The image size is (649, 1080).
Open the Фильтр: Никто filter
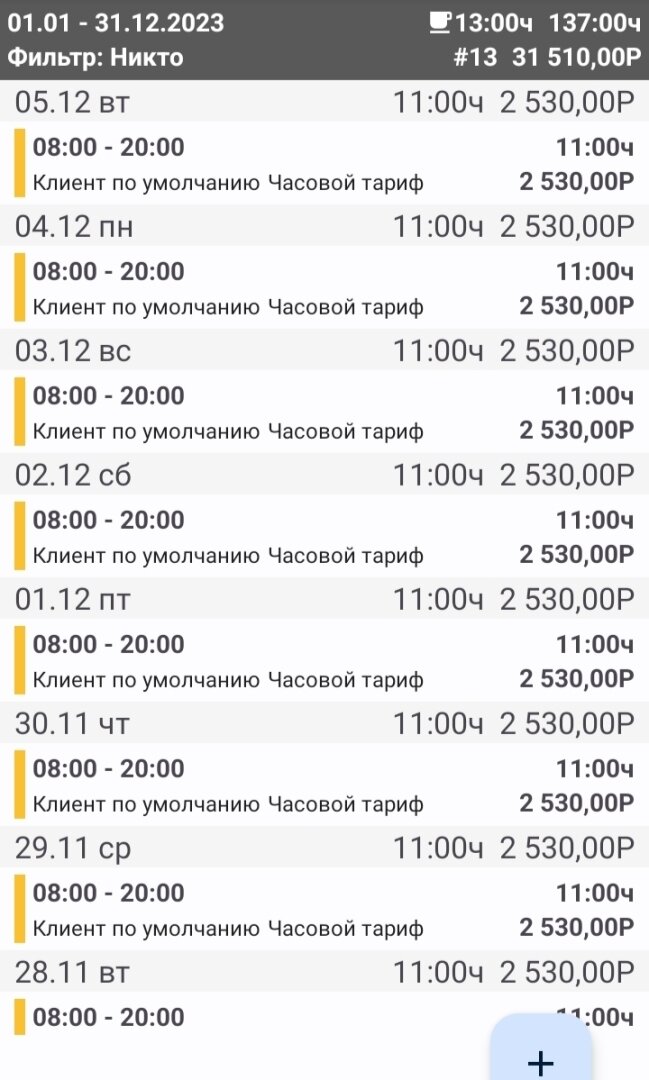96,57
